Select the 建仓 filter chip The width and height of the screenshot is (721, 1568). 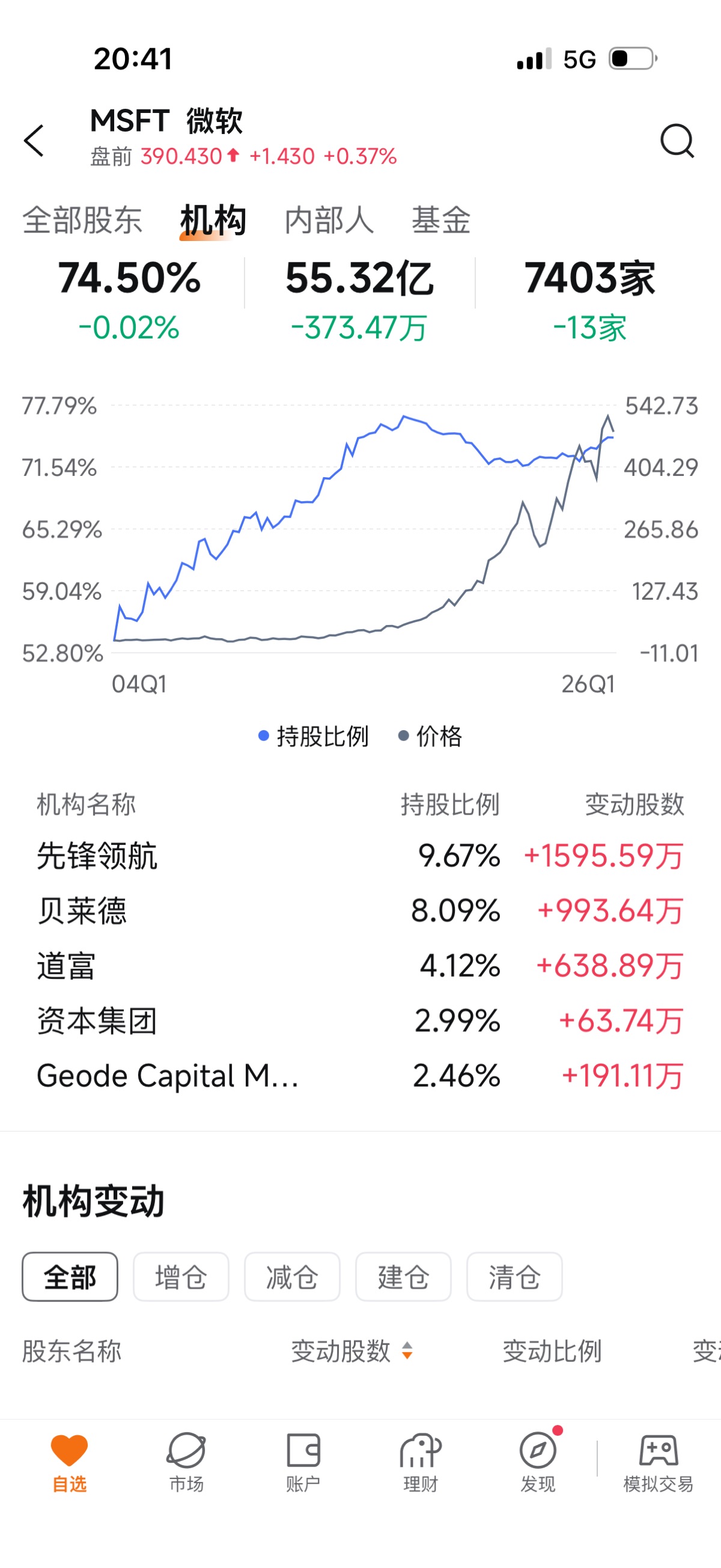[x=403, y=1277]
